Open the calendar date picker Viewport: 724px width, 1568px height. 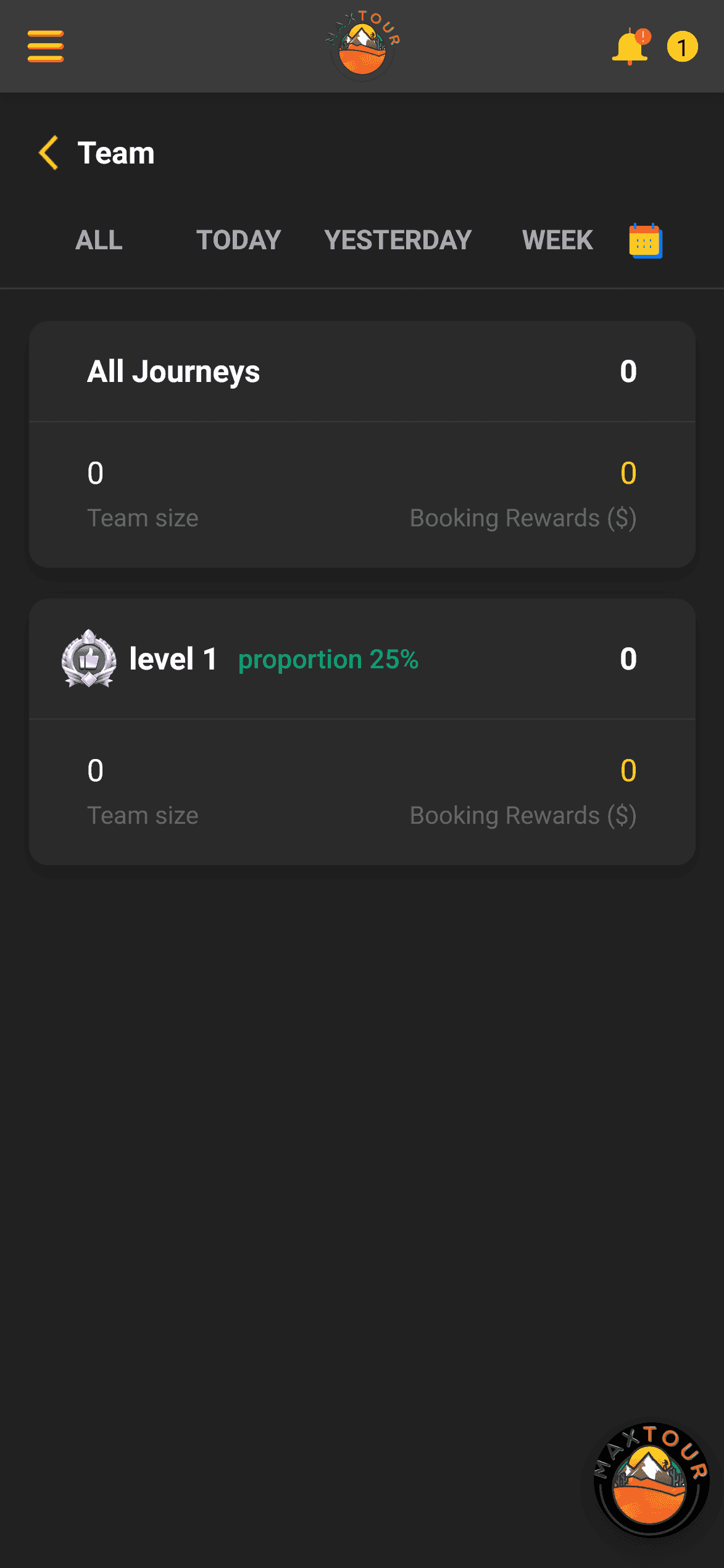[646, 241]
